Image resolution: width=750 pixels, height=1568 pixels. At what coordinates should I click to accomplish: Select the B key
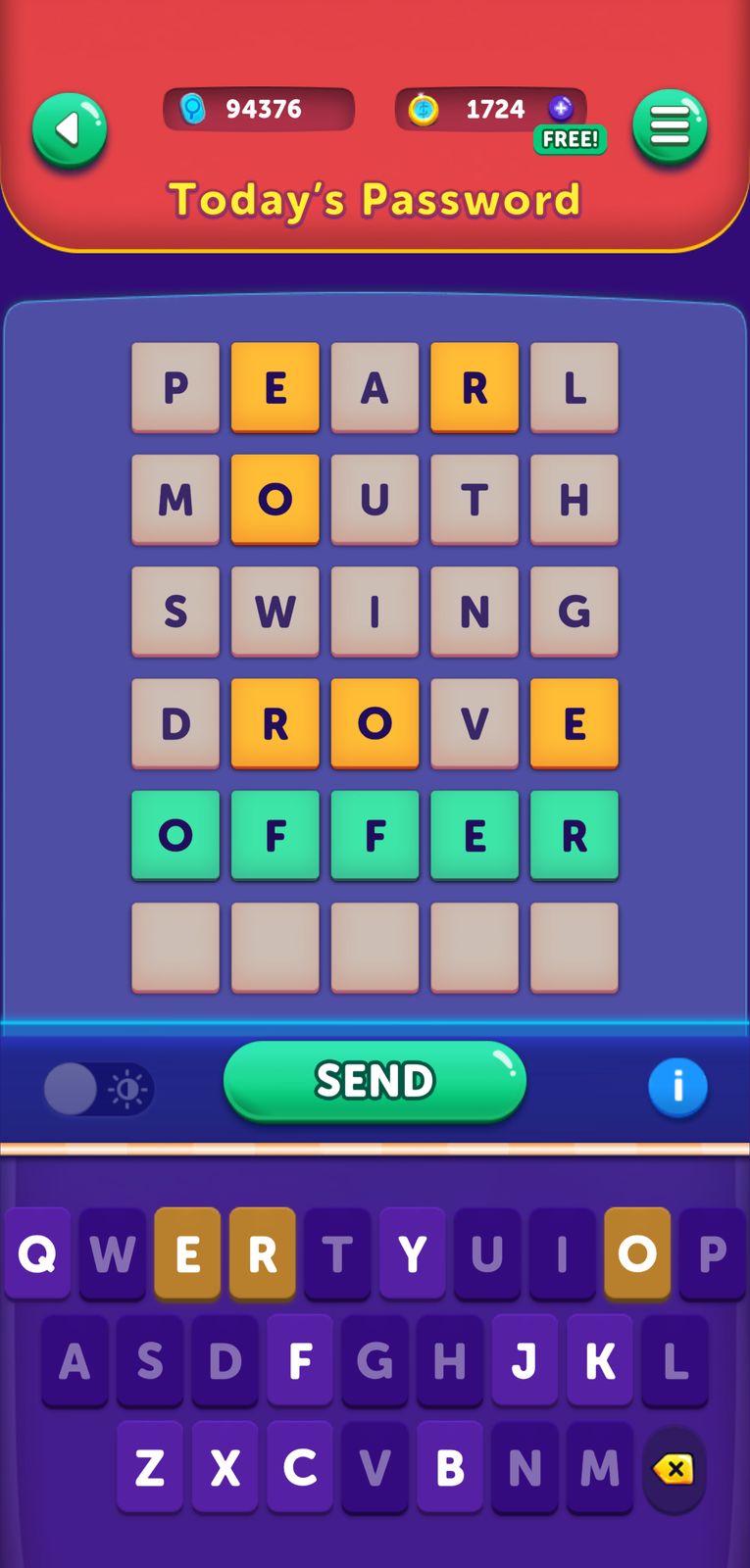click(x=450, y=1467)
